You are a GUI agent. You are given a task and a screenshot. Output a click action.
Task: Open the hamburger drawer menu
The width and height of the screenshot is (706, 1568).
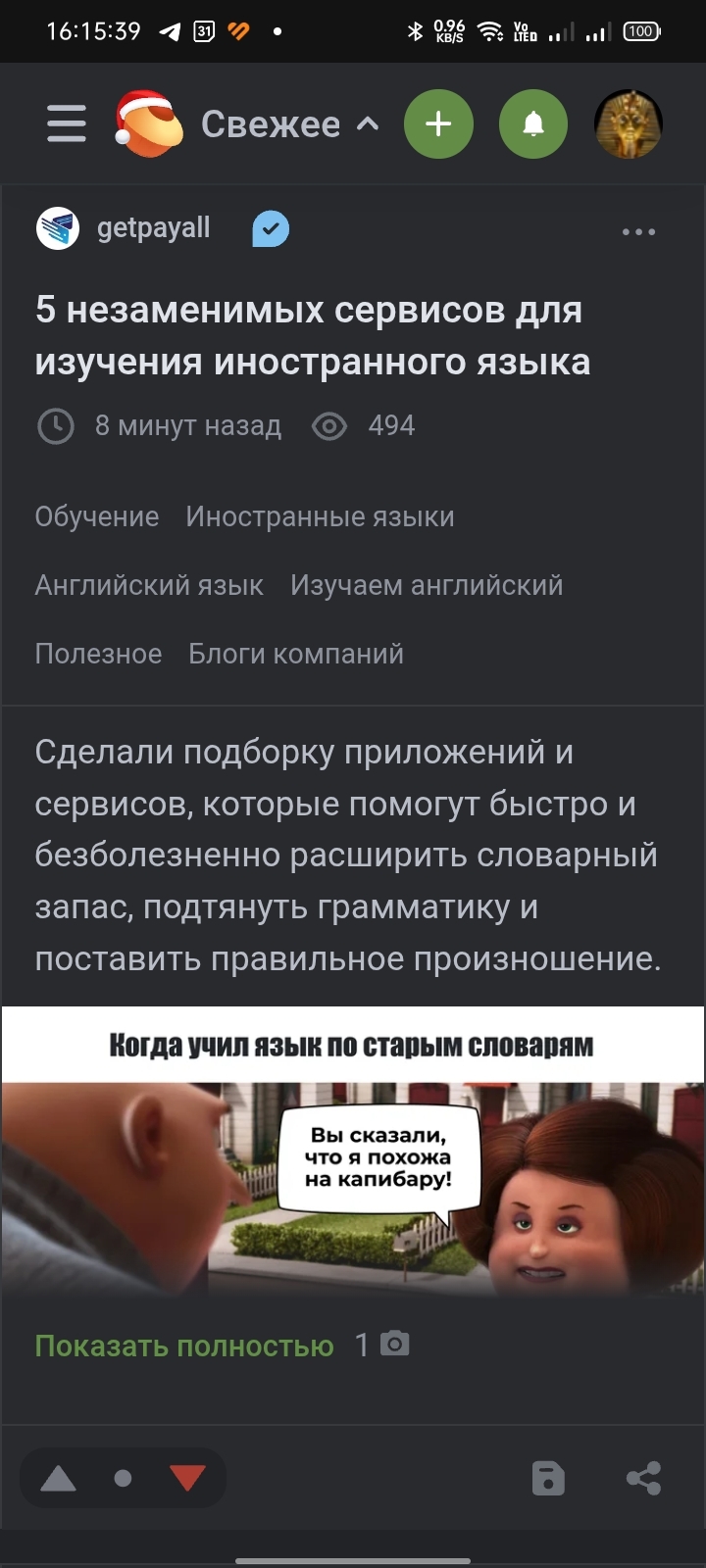[66, 124]
